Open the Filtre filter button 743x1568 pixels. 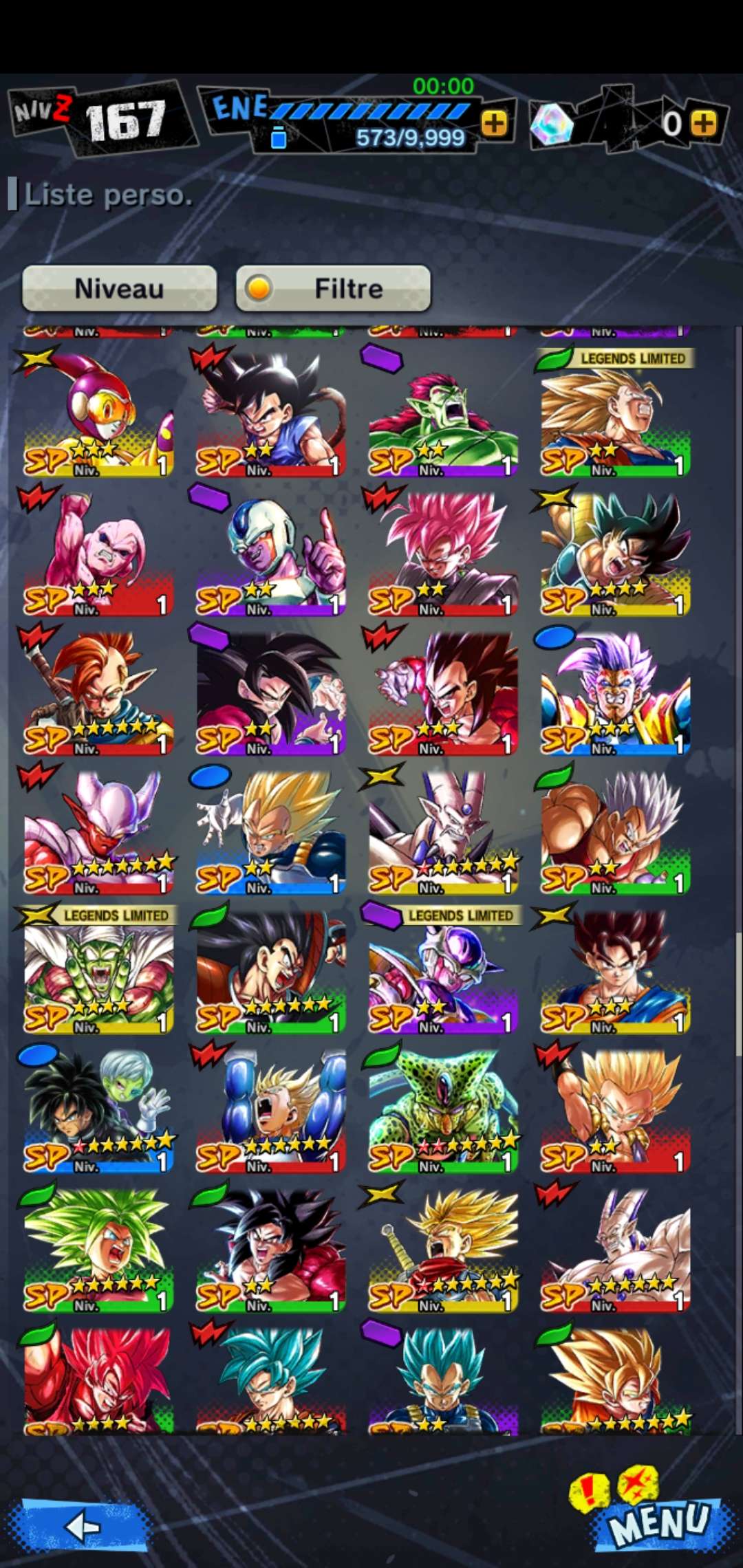[x=334, y=288]
